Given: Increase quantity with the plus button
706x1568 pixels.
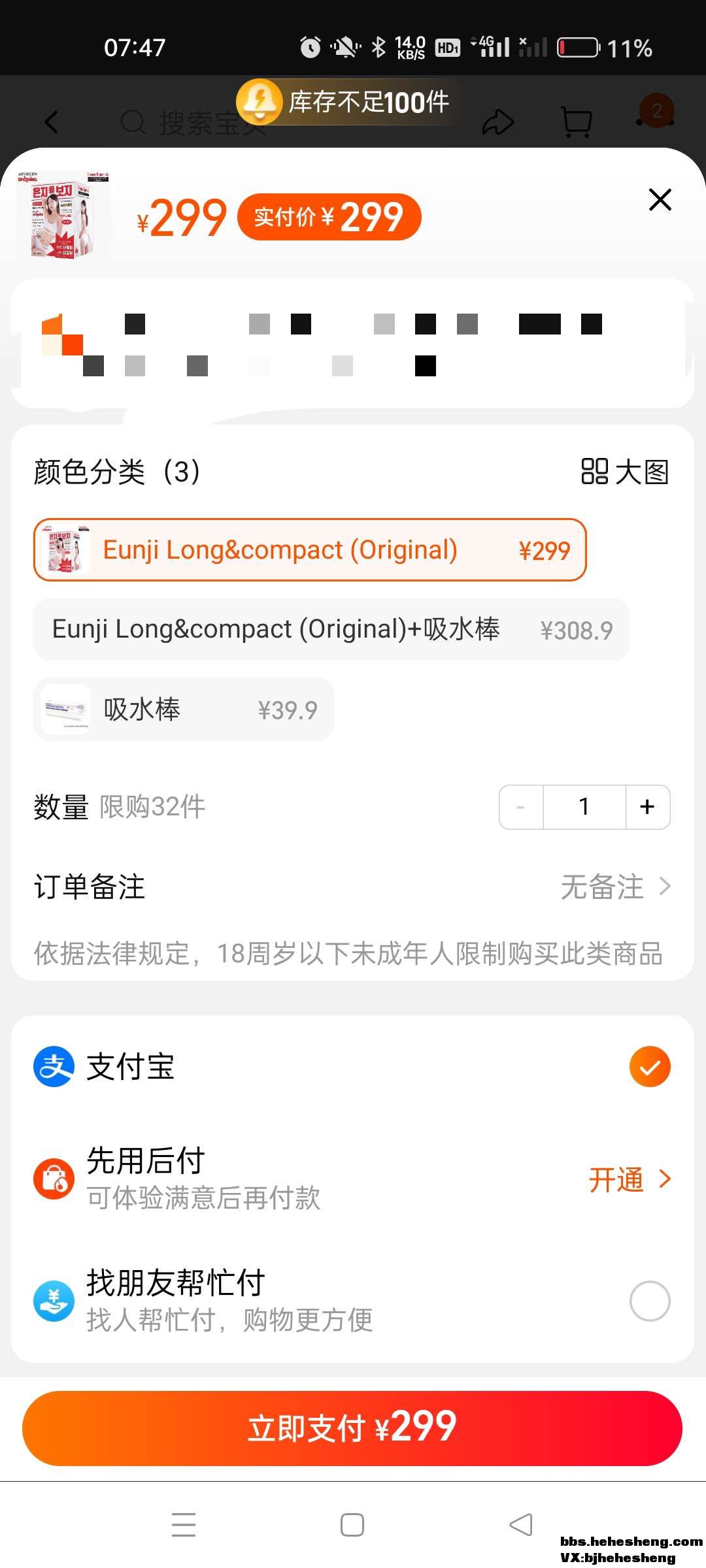Looking at the screenshot, I should (647, 807).
